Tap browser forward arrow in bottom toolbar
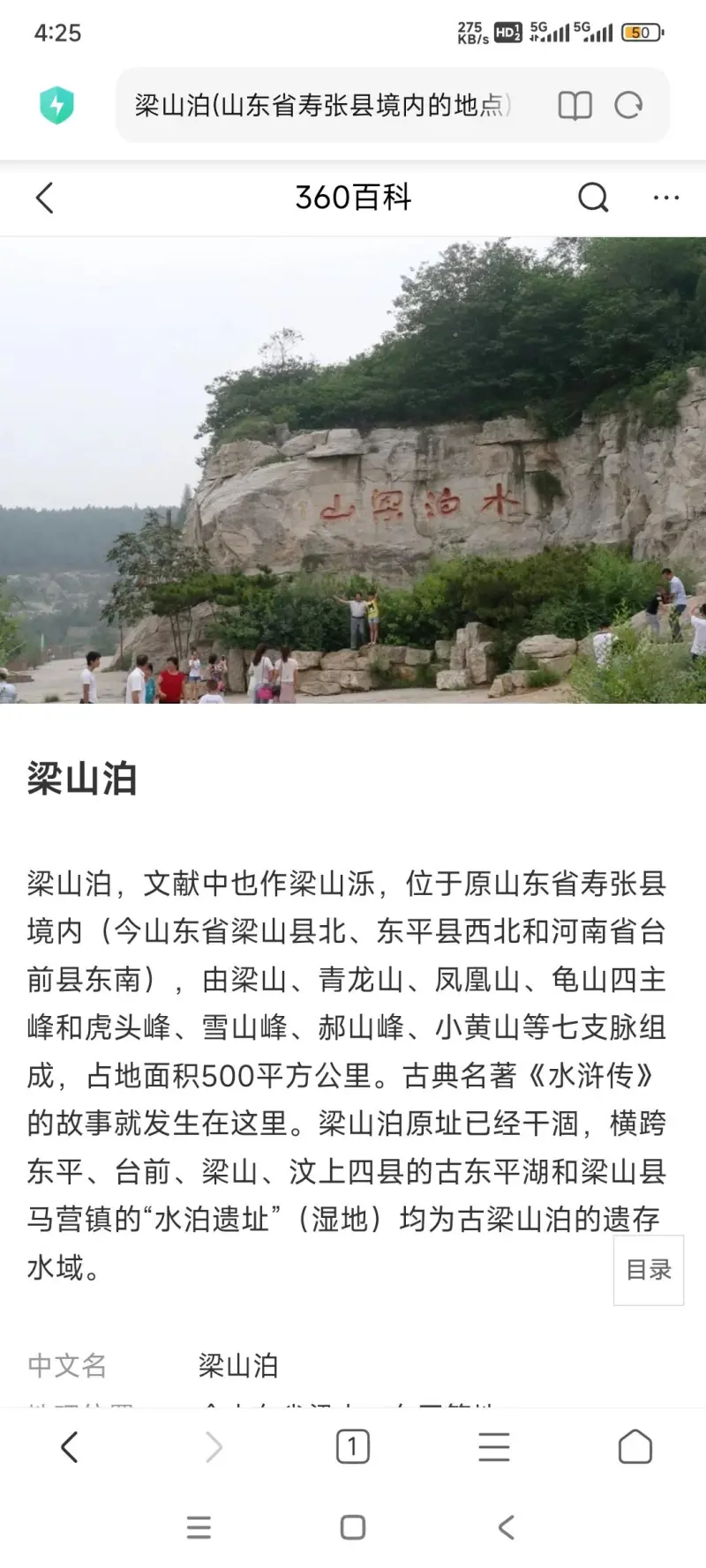This screenshot has width=706, height=1568. coord(213,1447)
